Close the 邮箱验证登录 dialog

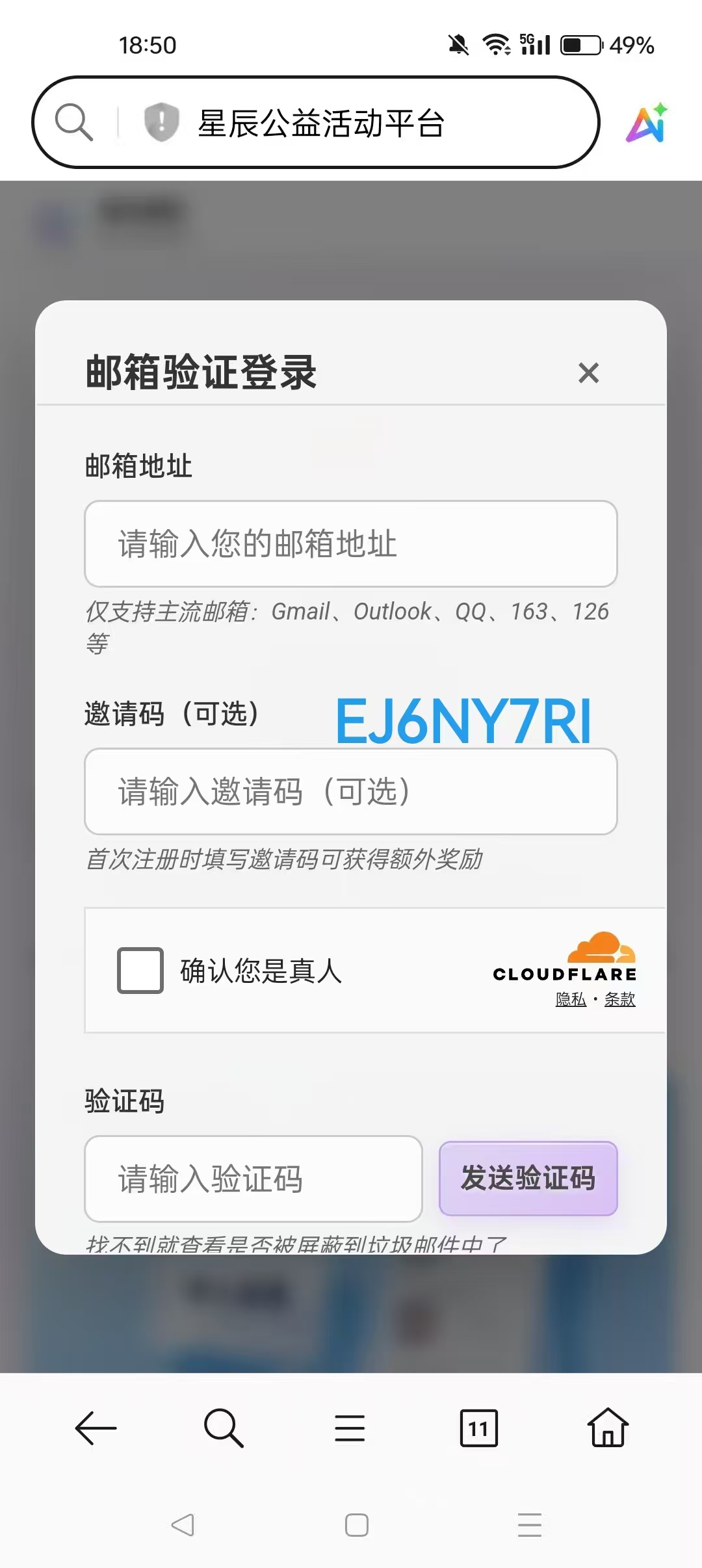[x=588, y=373]
